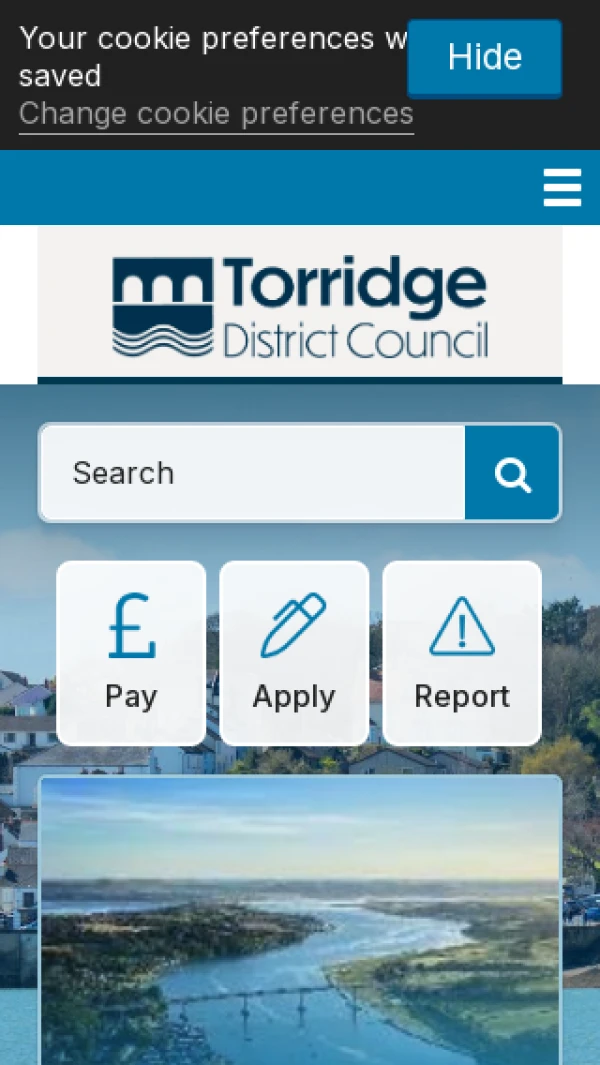Choose the Report tile
Viewport: 600px width, 1065px height.
462,653
